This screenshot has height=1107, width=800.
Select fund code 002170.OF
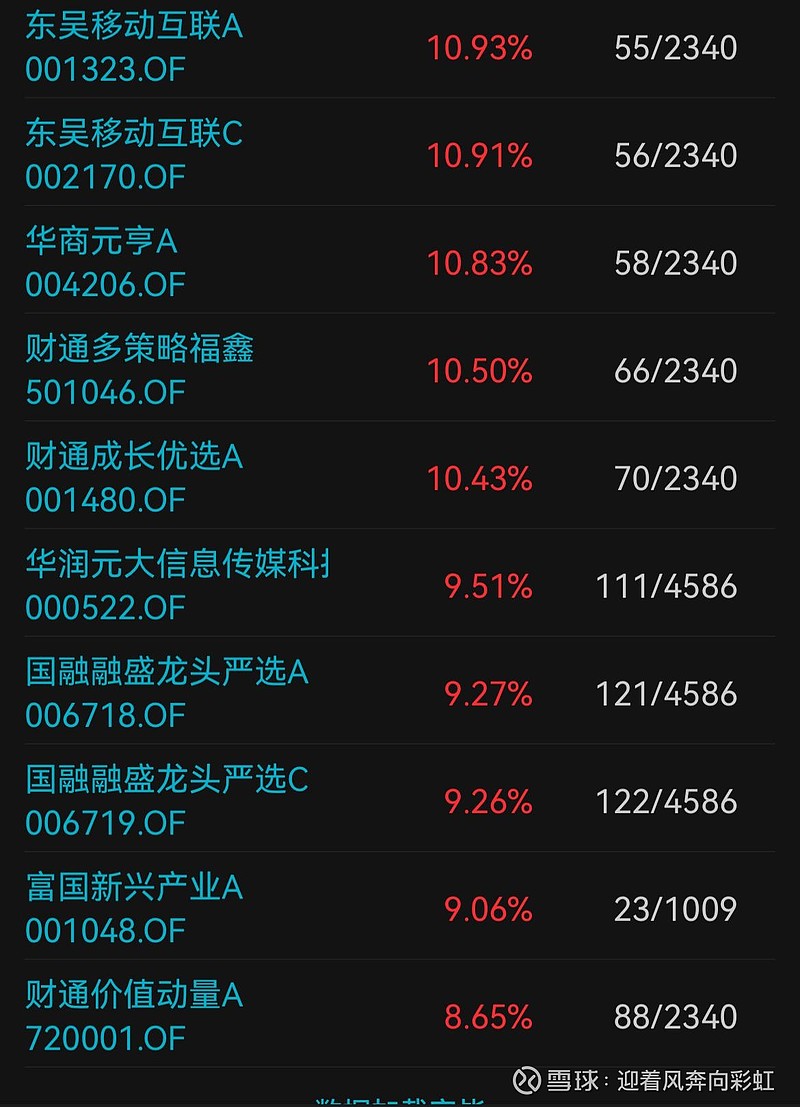(104, 177)
